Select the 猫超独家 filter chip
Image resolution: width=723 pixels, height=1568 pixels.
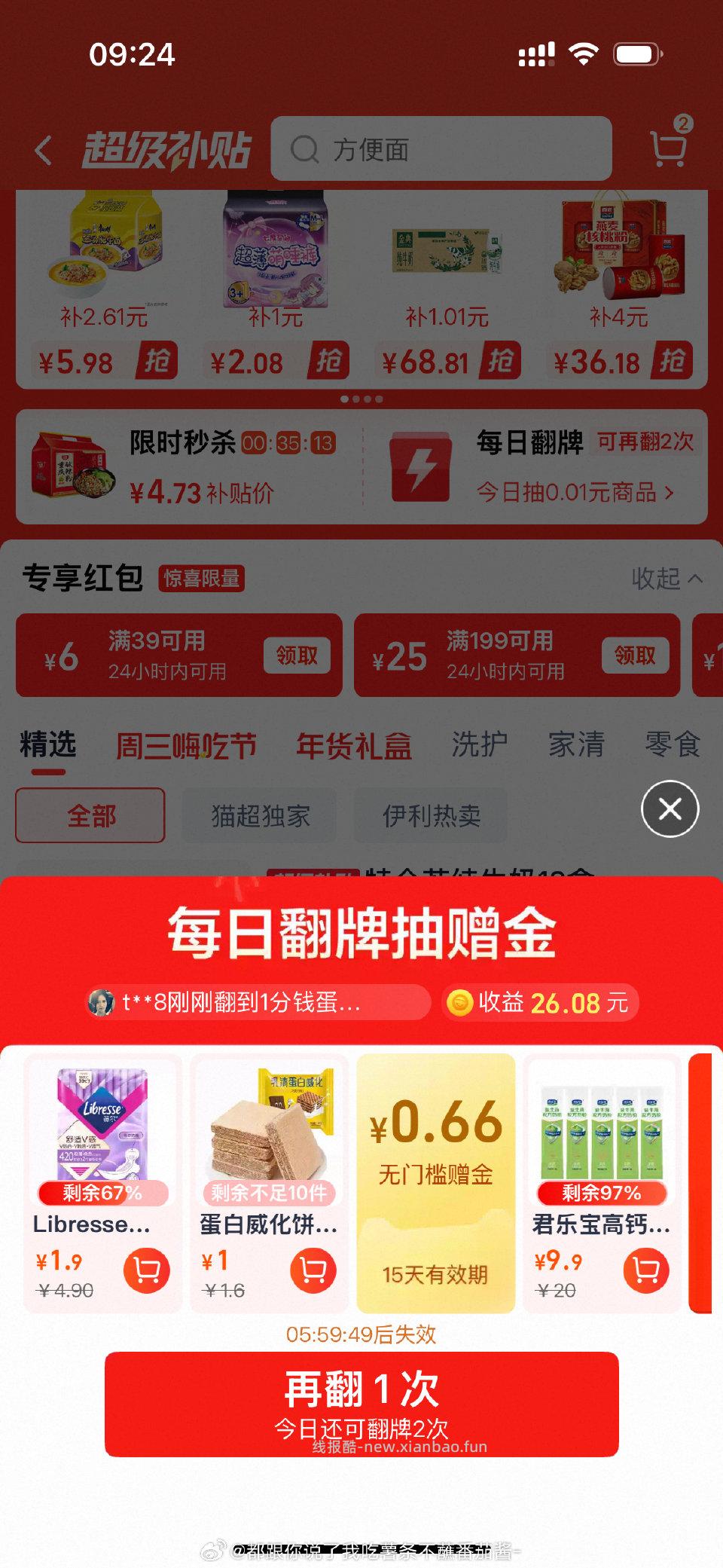pyautogui.click(x=263, y=815)
